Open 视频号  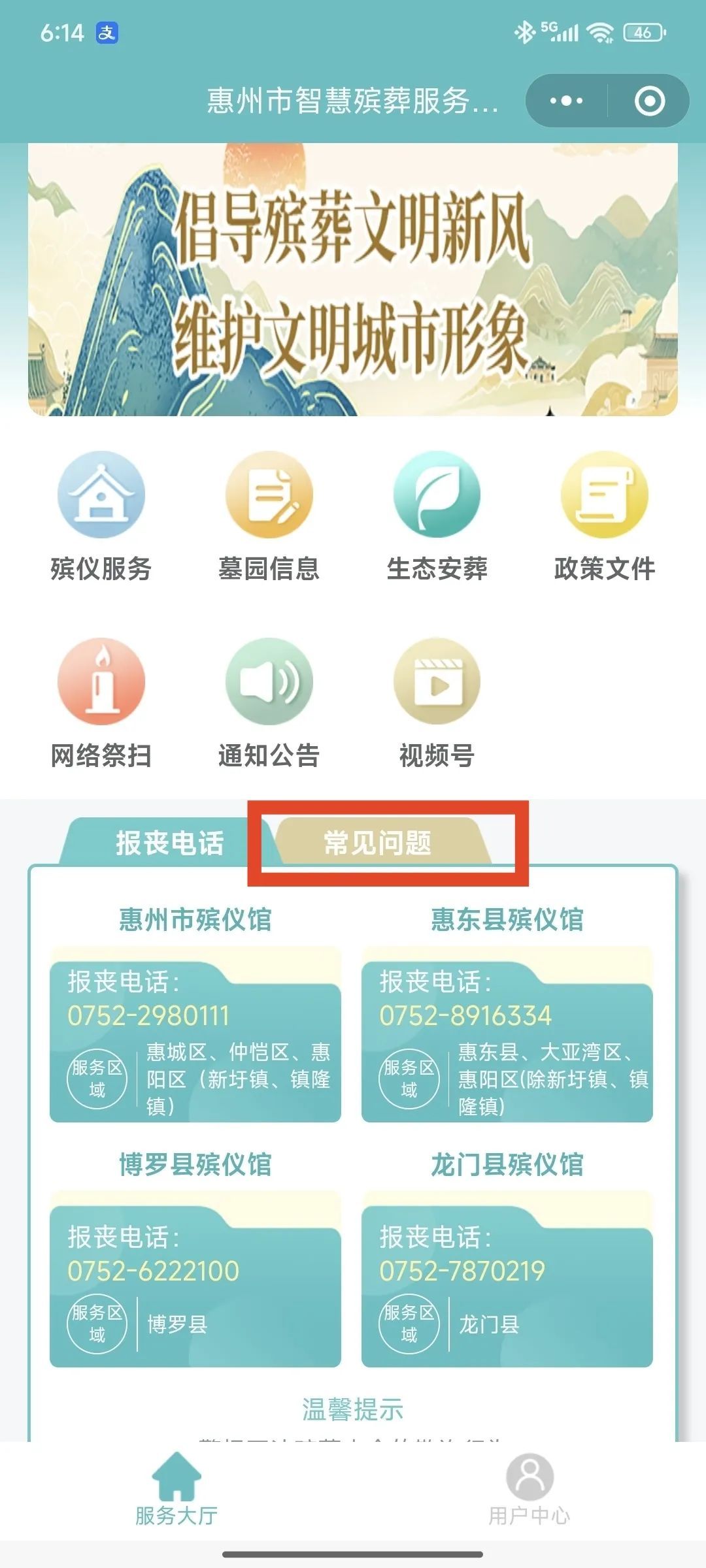pos(437,703)
